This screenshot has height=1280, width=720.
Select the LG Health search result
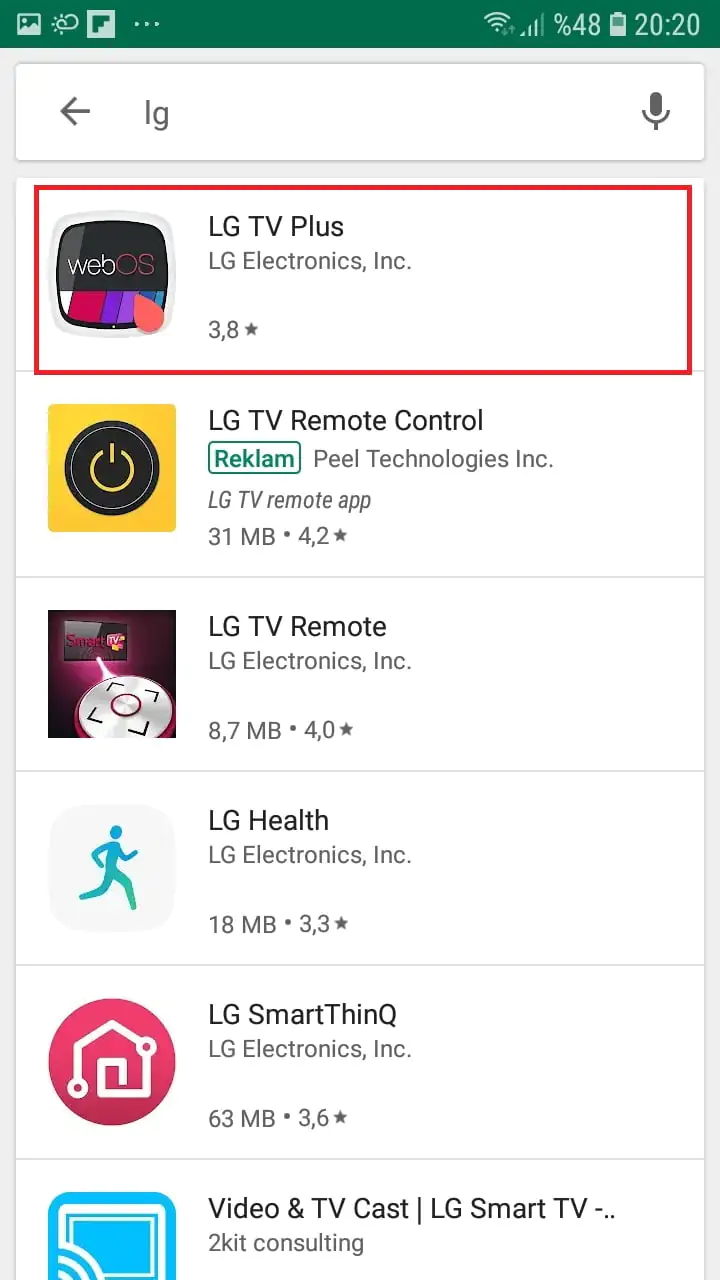point(360,868)
